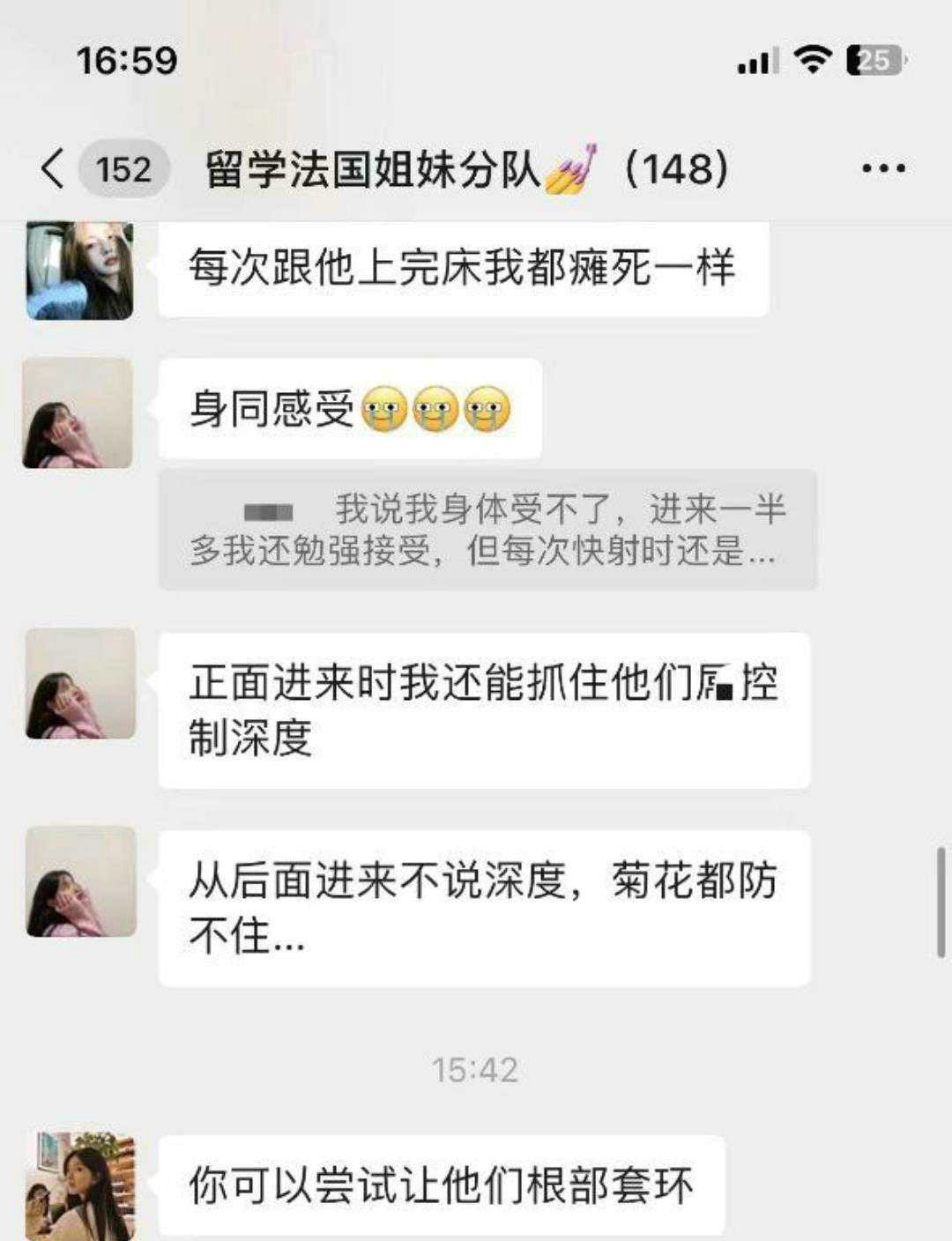This screenshot has width=952, height=1241.
Task: Jump to the quoted message under 身同感受
Action: [487, 530]
